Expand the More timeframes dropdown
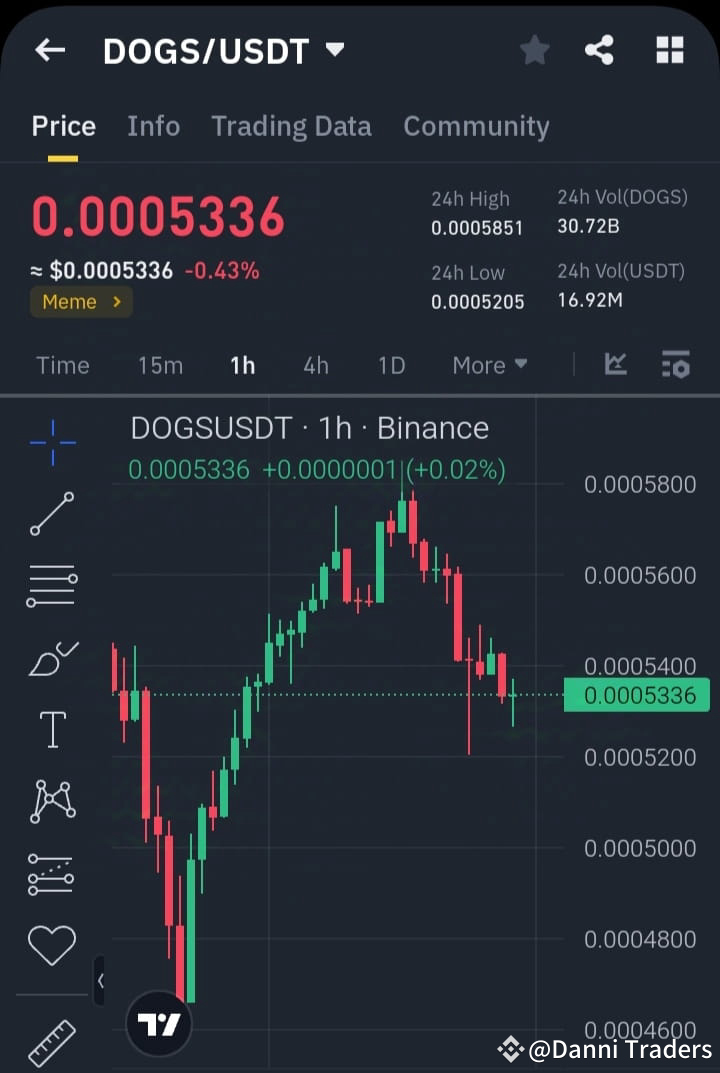Image resolution: width=720 pixels, height=1073 pixels. [489, 366]
